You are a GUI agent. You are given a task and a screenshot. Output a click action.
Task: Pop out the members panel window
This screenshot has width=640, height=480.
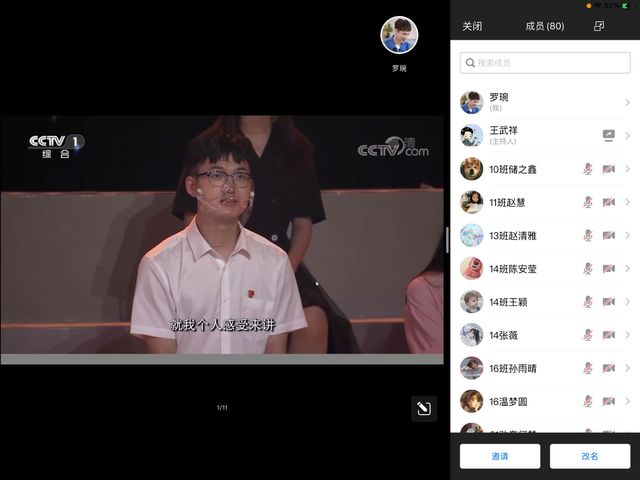click(x=599, y=26)
